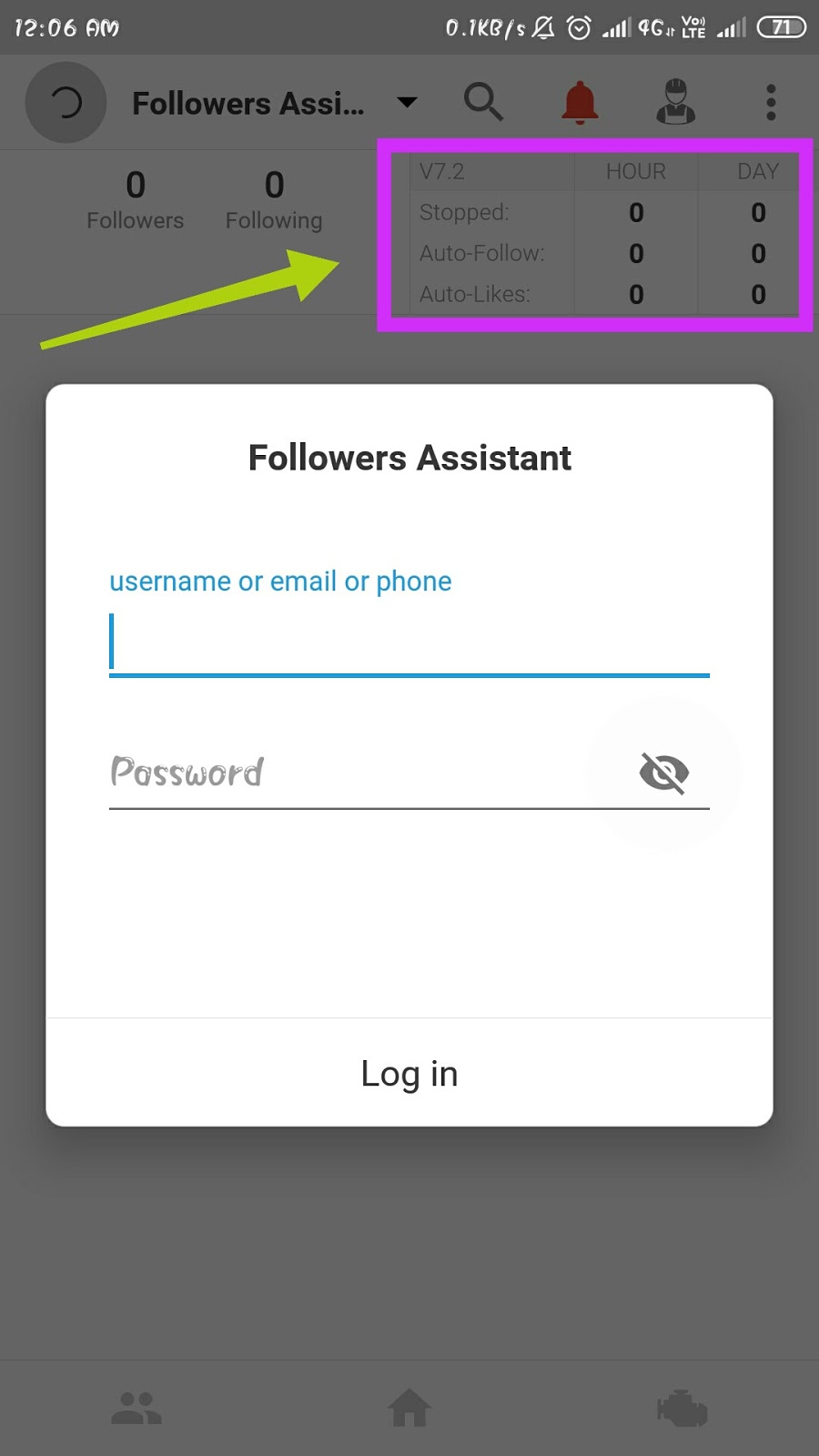This screenshot has width=819, height=1456.
Task: Toggle password visibility with the eye icon
Action: pyautogui.click(x=663, y=773)
